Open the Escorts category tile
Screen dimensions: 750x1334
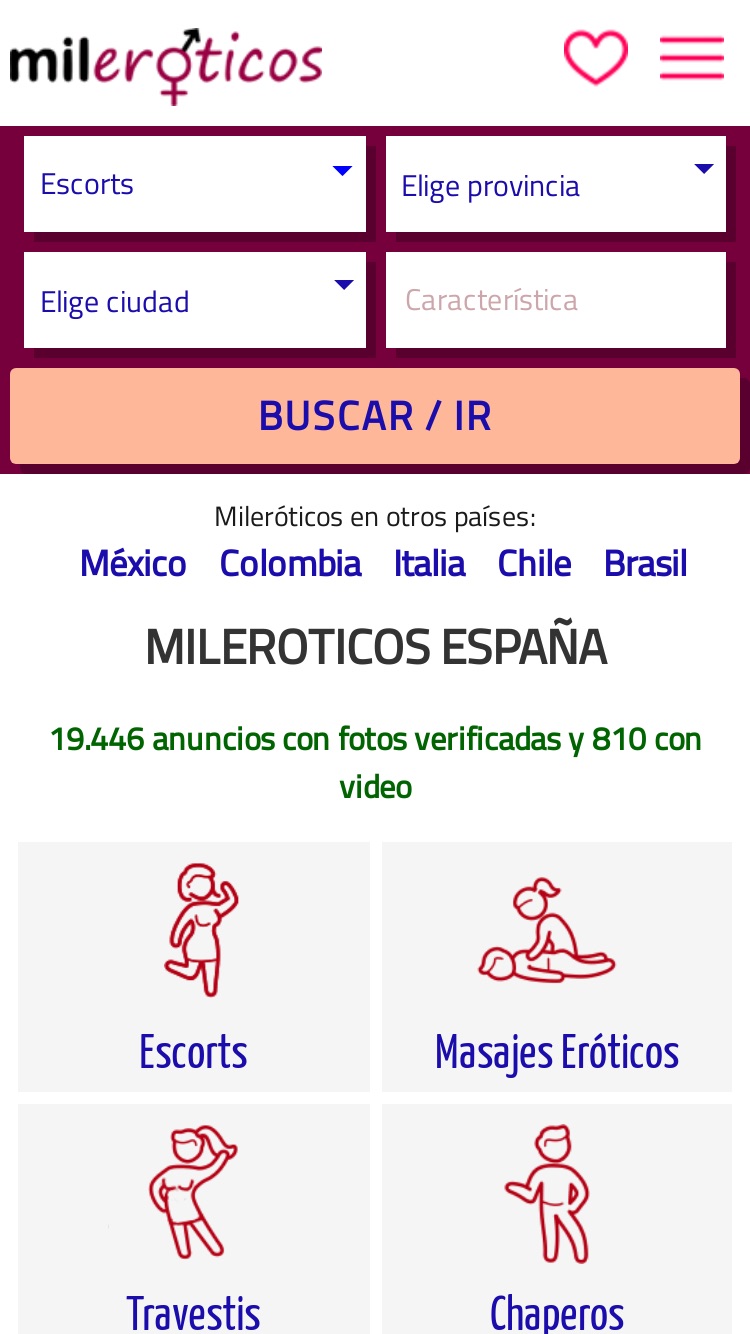[194, 967]
